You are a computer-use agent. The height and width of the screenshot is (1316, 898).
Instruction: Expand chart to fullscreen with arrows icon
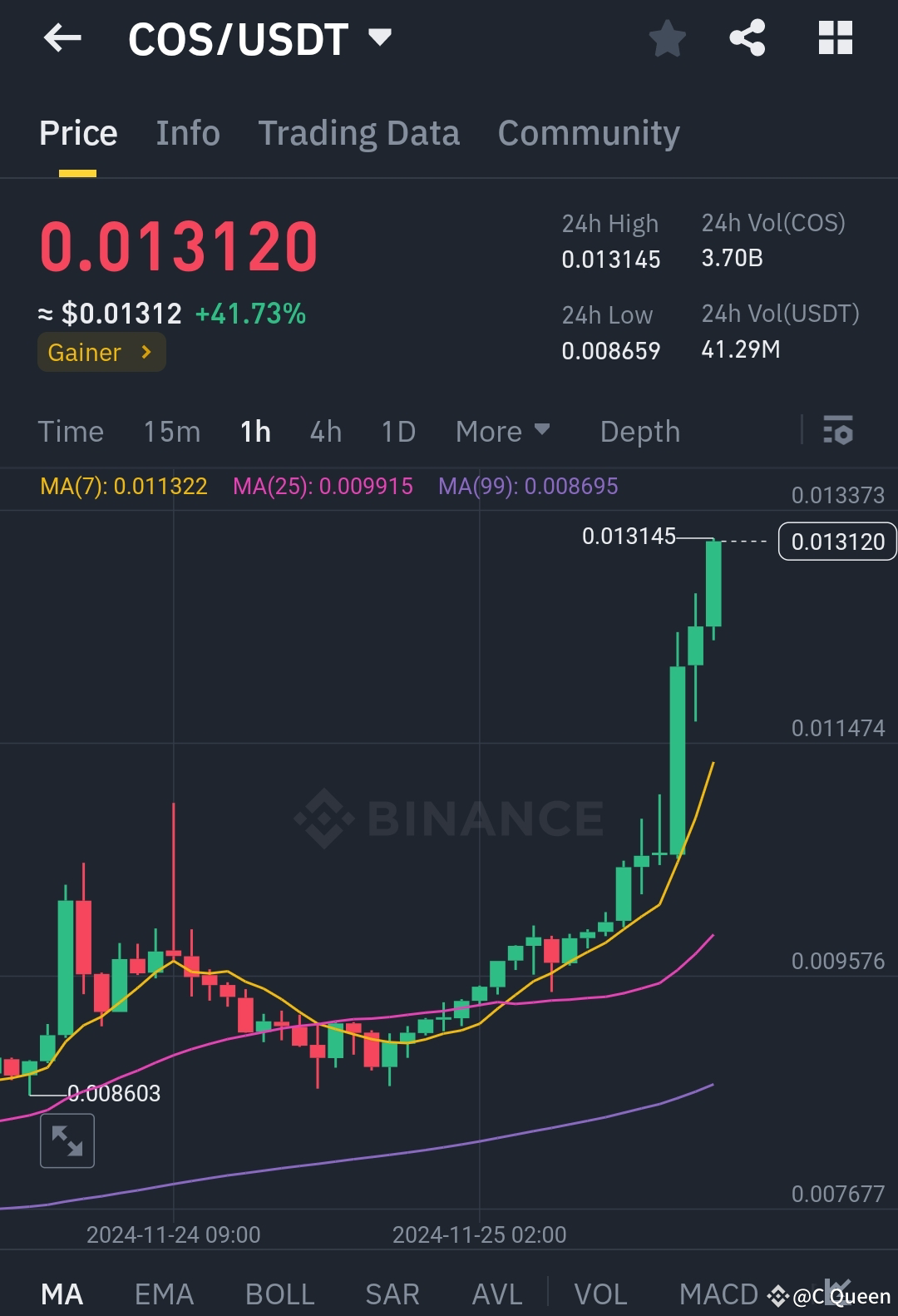[x=67, y=1140]
